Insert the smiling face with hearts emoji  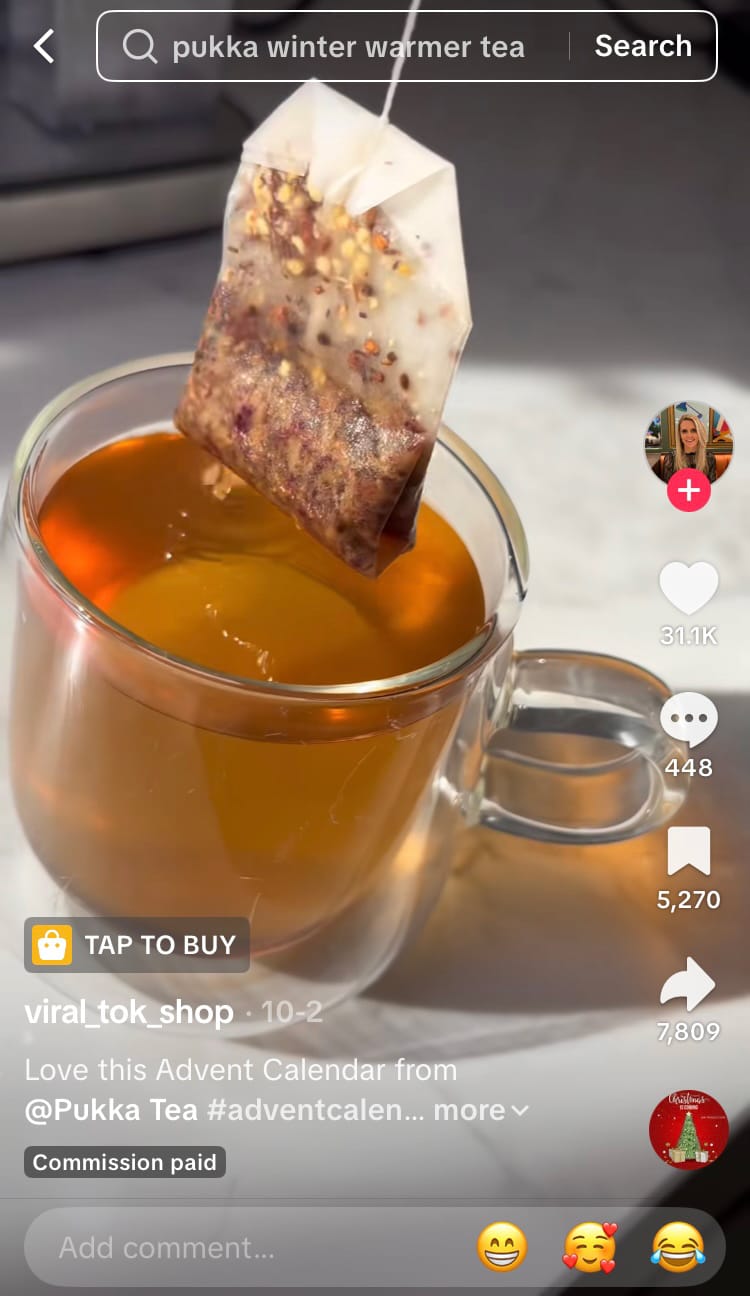coord(590,1247)
